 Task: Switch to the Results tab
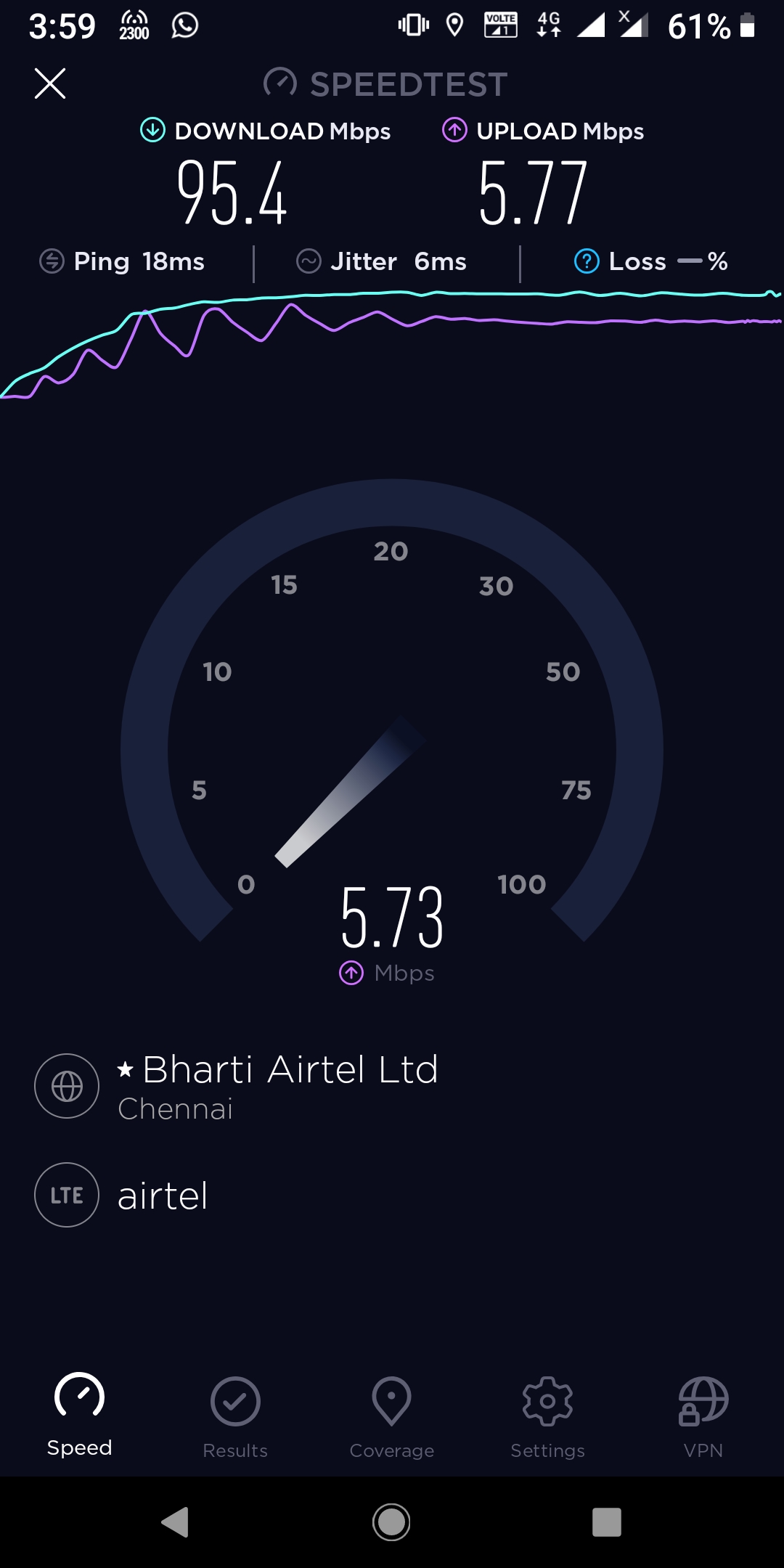[x=235, y=1417]
